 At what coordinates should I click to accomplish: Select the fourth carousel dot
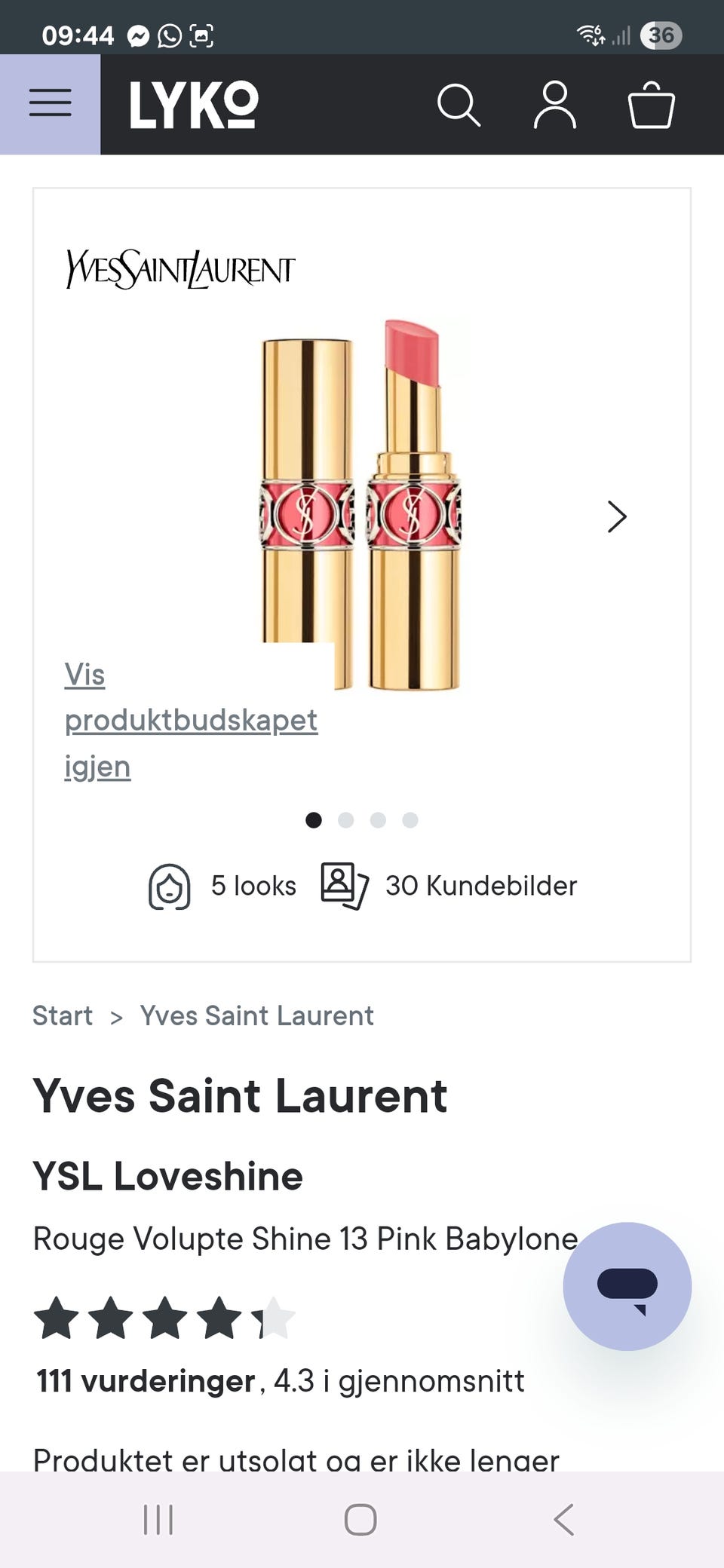(410, 820)
